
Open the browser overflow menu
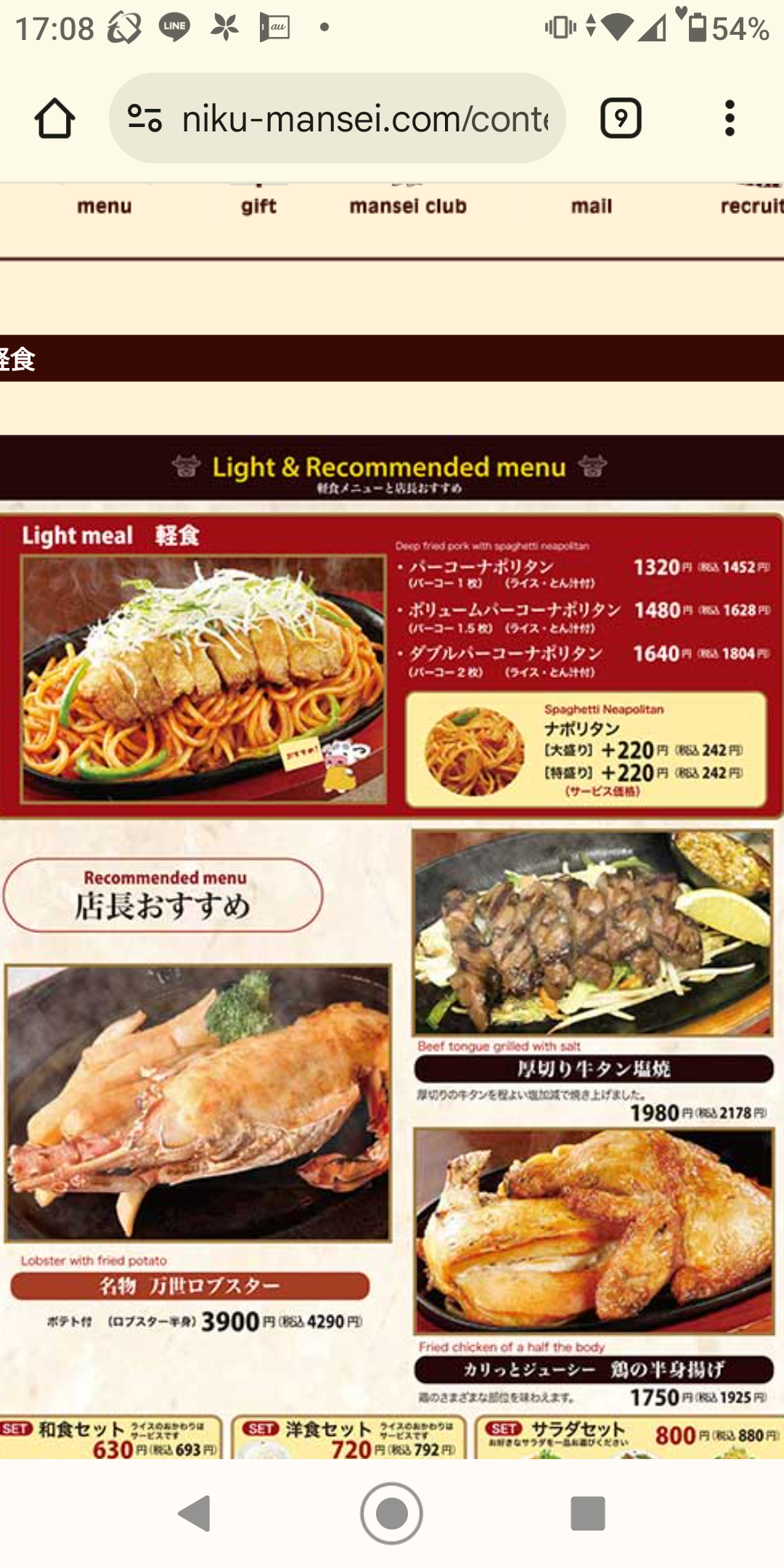730,118
